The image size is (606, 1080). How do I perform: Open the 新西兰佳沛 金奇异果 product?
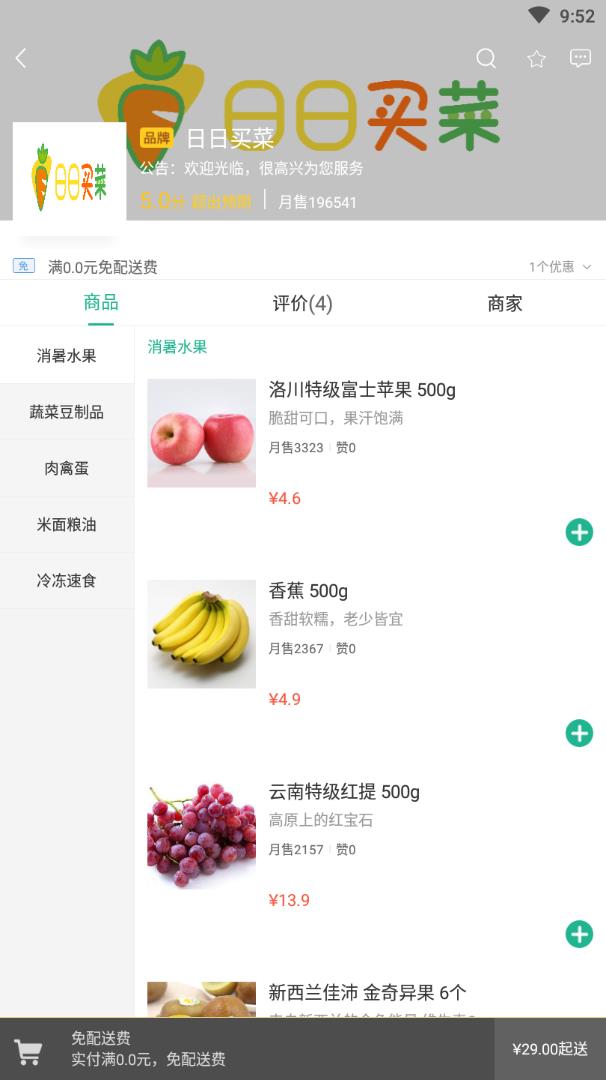pyautogui.click(x=367, y=993)
